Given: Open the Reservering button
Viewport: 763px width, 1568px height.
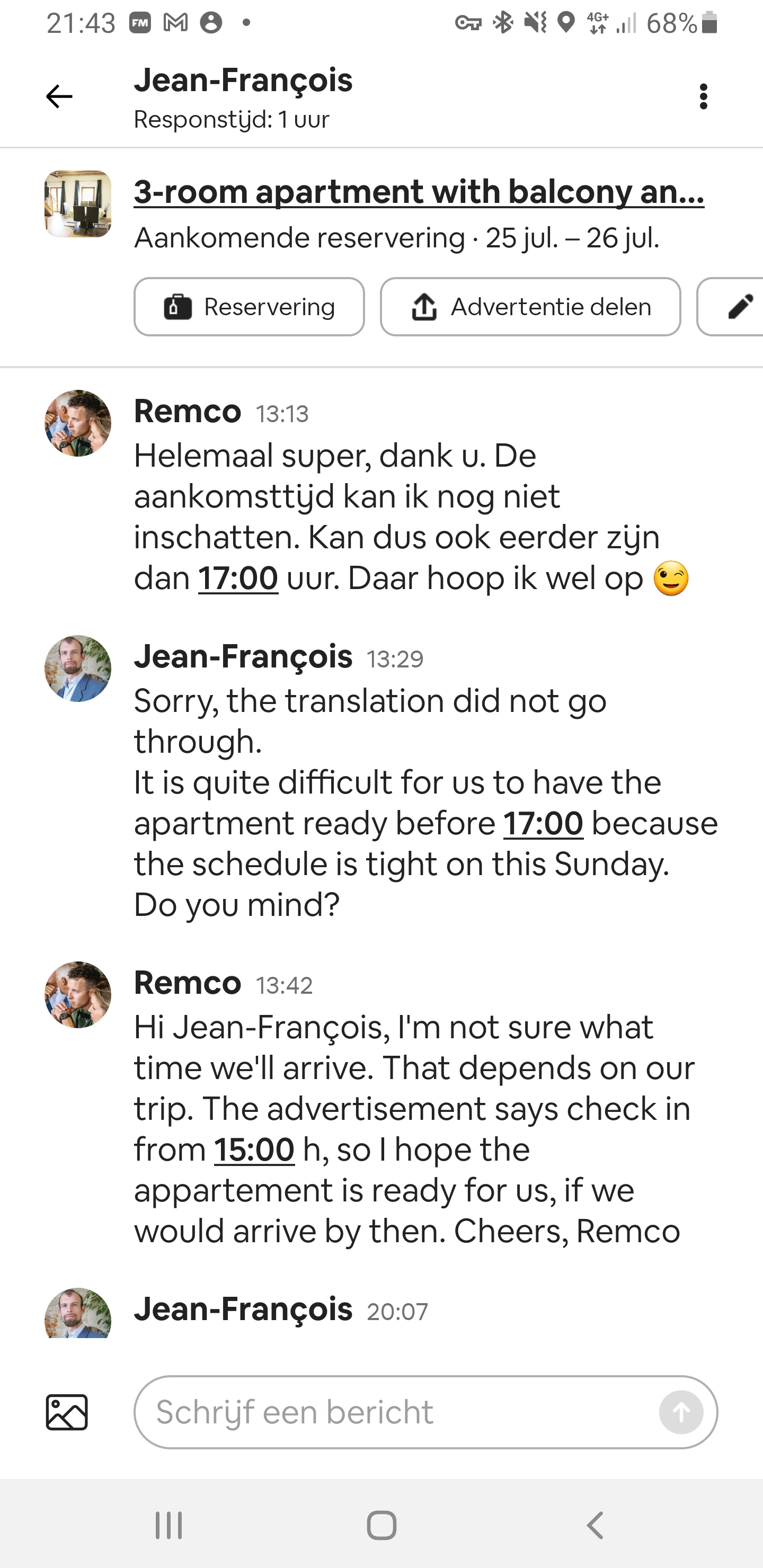Looking at the screenshot, I should click(x=249, y=307).
